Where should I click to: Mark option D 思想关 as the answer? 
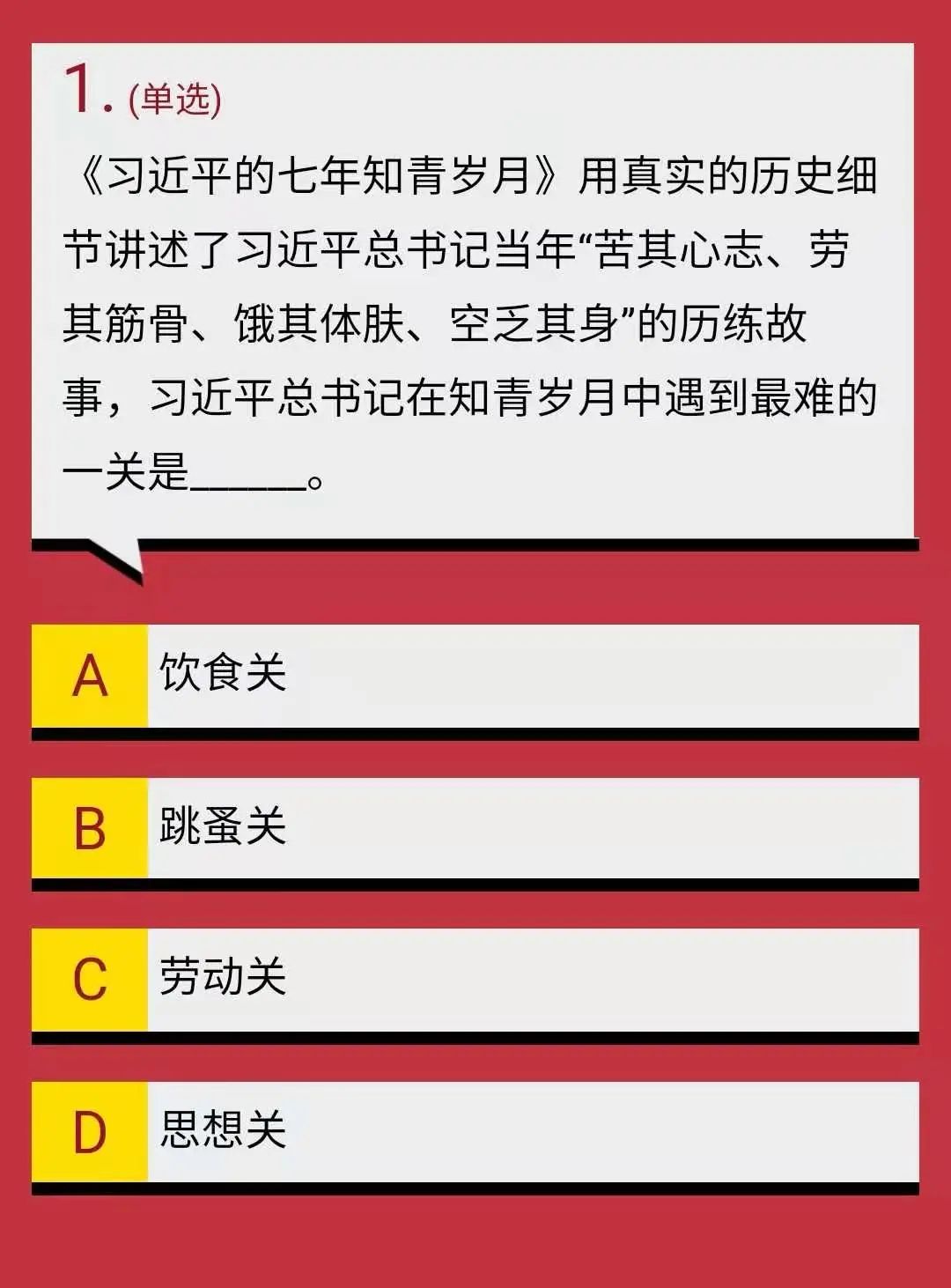coord(475,1131)
